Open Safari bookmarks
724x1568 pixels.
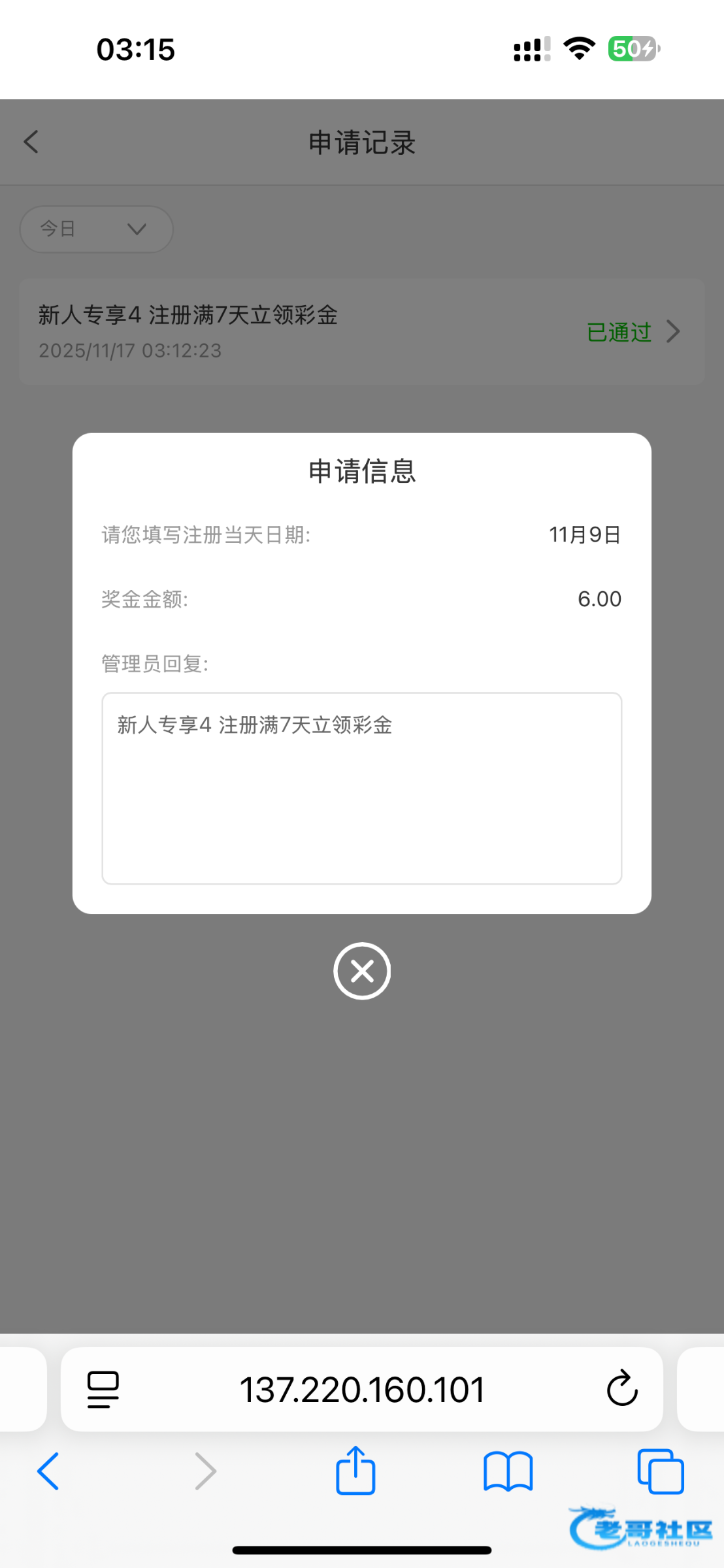[508, 1471]
